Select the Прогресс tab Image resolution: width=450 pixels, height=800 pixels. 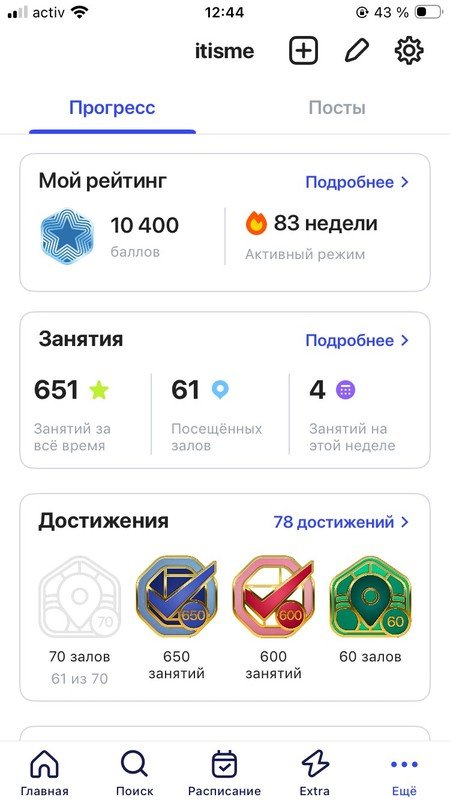click(x=112, y=108)
